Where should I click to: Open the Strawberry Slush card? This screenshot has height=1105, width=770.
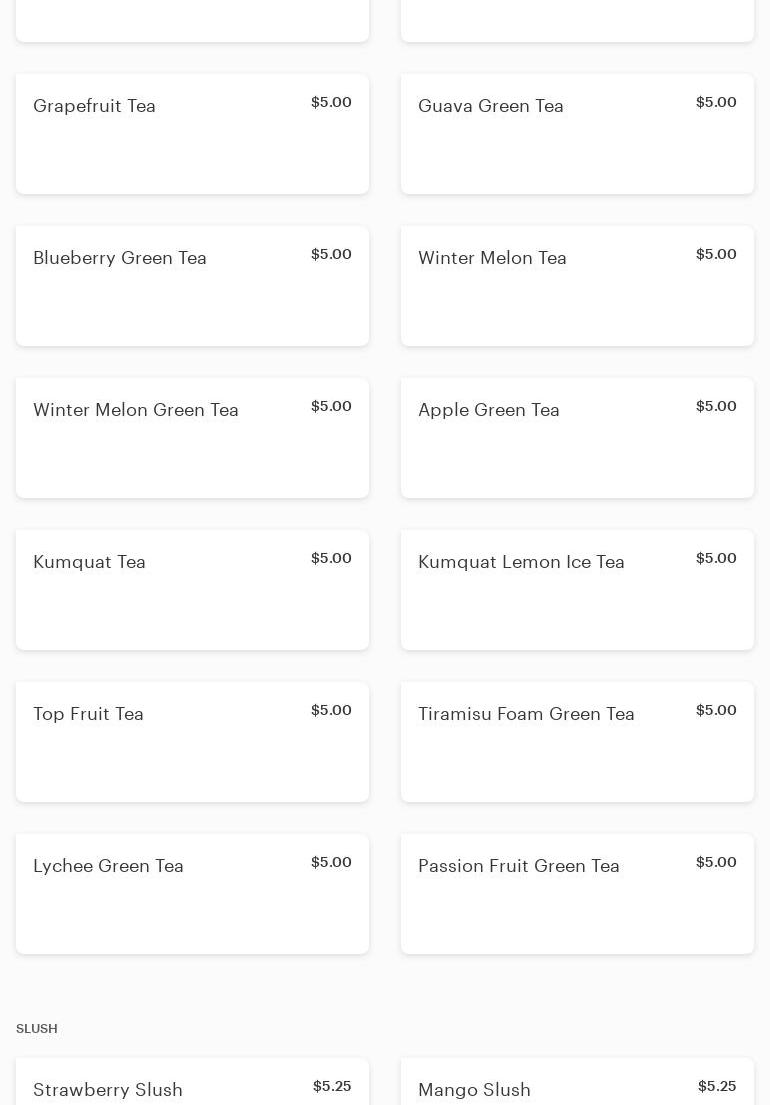click(x=192, y=1085)
